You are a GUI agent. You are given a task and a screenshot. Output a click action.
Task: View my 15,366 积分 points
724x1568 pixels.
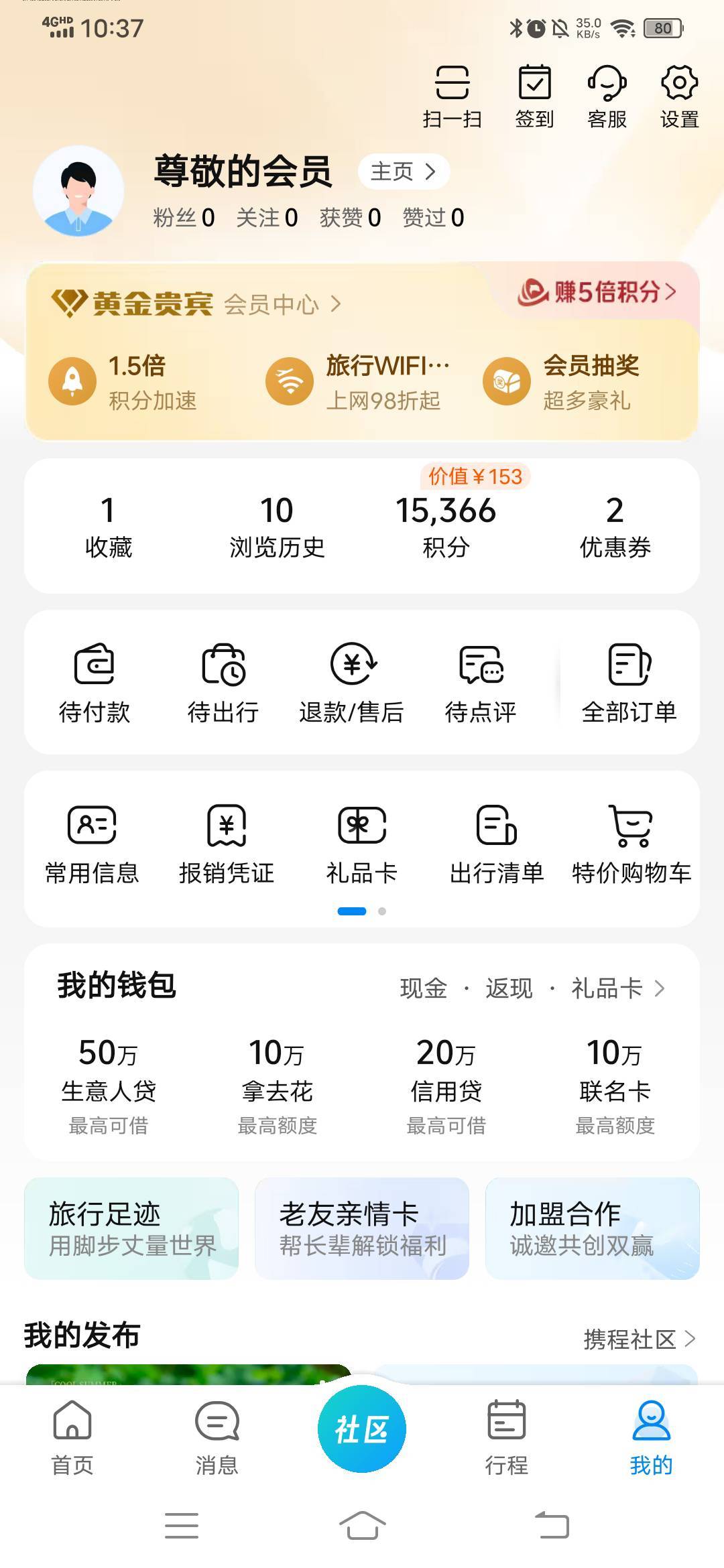[x=446, y=527]
